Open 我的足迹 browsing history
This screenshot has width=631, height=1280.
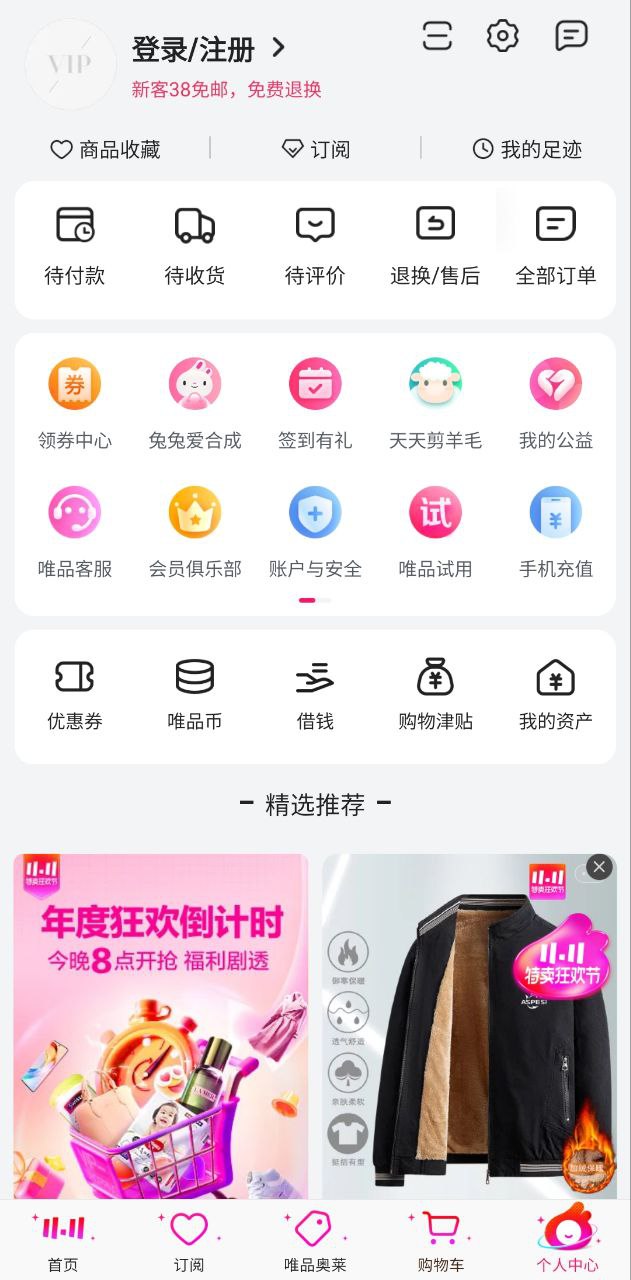527,150
